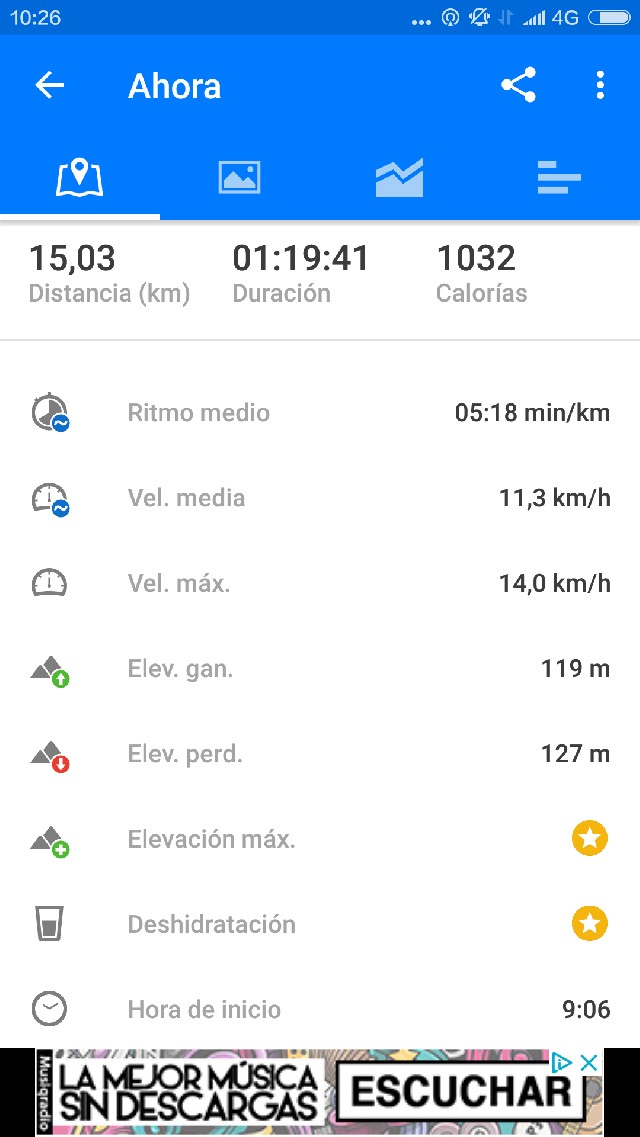Screen dimensions: 640x1137
Task: Switch to the splits bars tab
Action: (x=559, y=178)
